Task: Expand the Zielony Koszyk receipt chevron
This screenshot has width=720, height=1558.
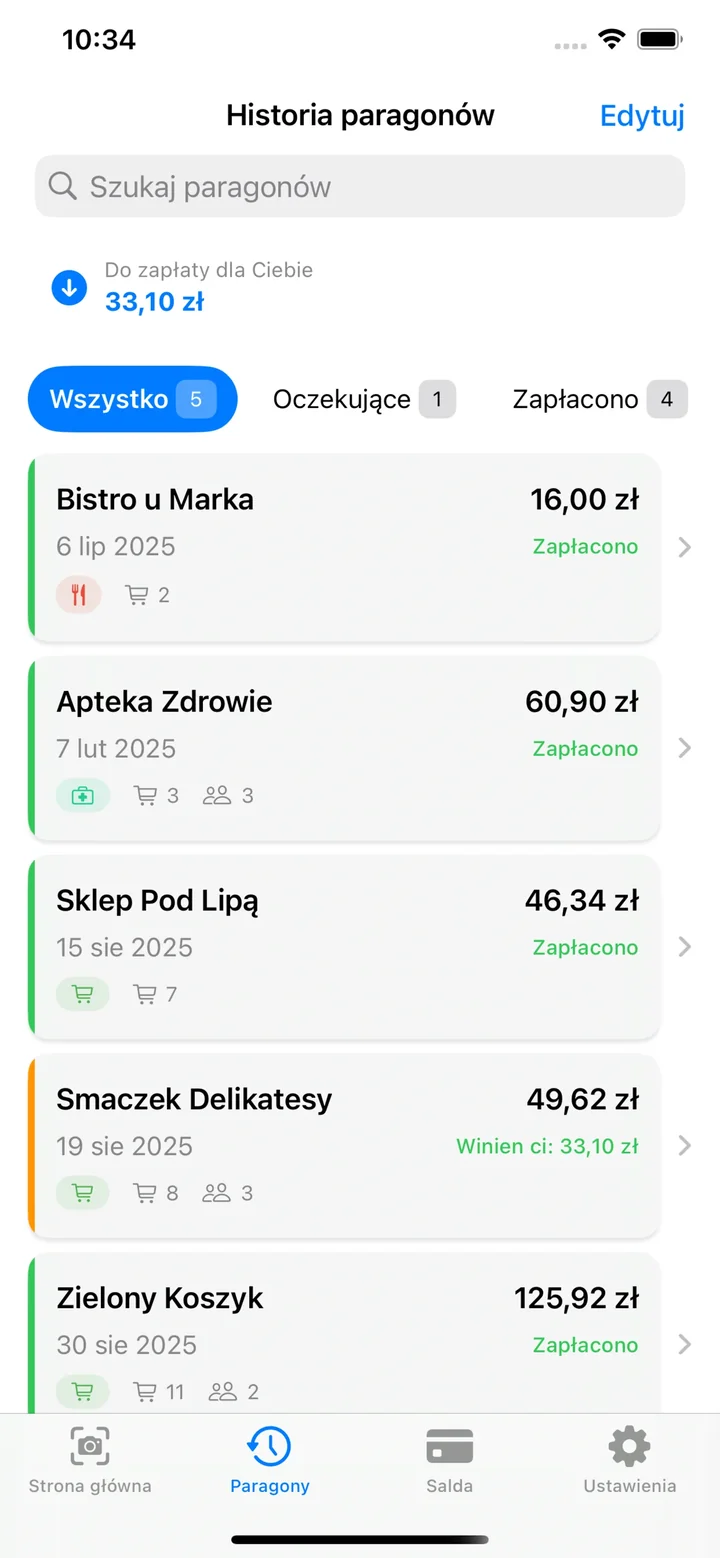Action: [684, 1344]
